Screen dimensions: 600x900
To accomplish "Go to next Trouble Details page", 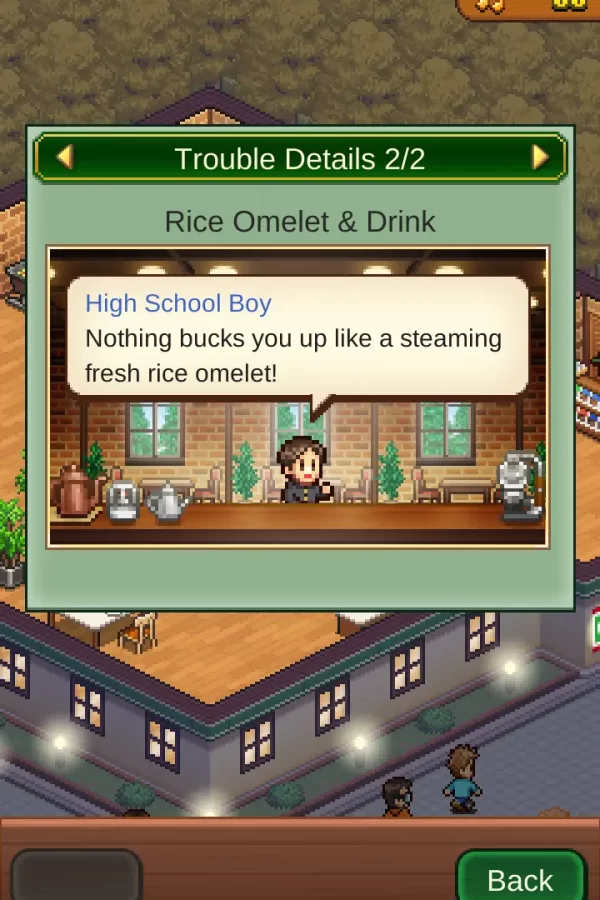I will (540, 157).
